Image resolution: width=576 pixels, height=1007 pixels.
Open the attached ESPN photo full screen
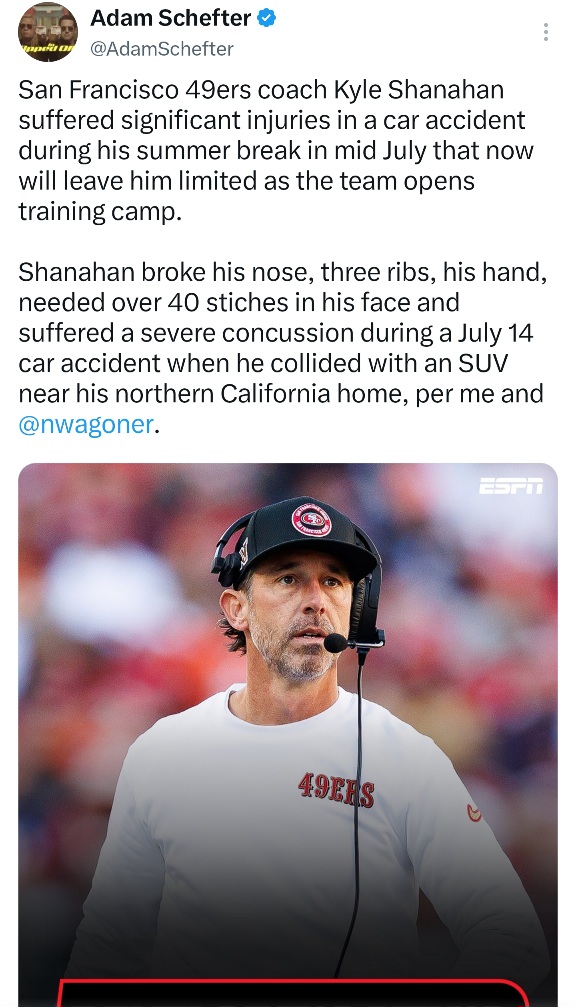pos(288,734)
